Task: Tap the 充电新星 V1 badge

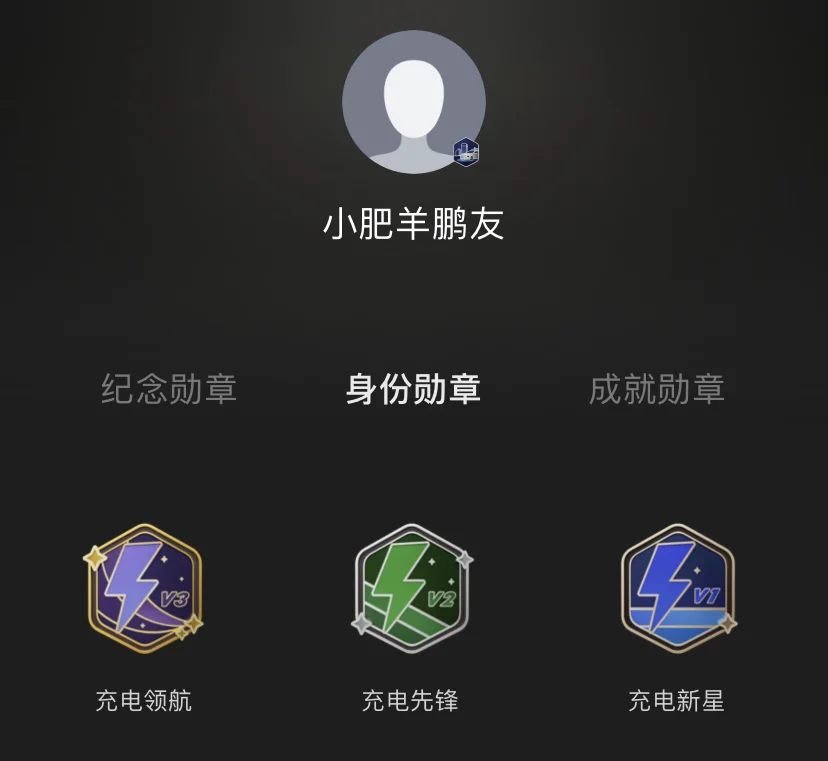Action: tap(677, 588)
